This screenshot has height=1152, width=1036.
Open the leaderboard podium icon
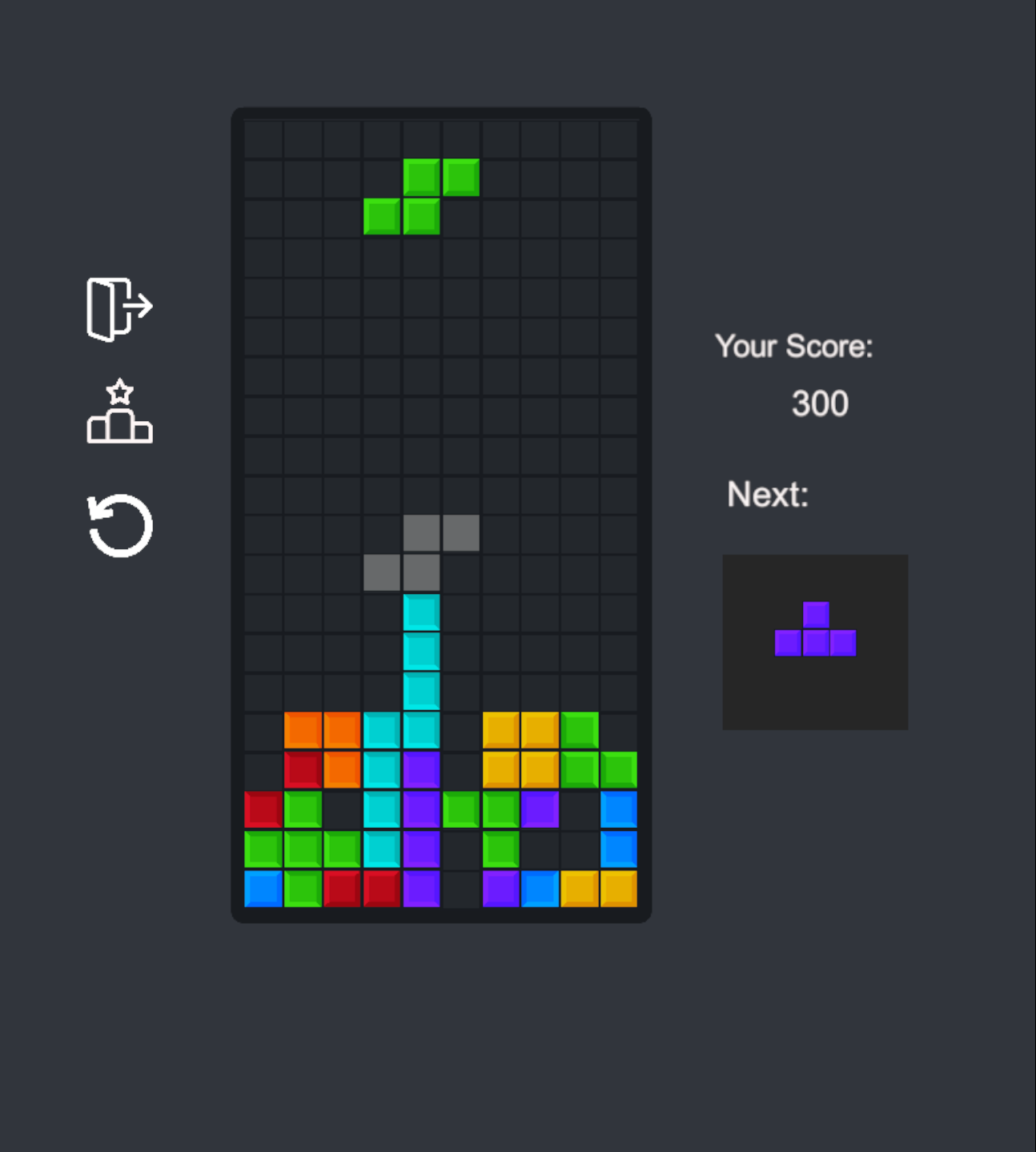(x=119, y=412)
